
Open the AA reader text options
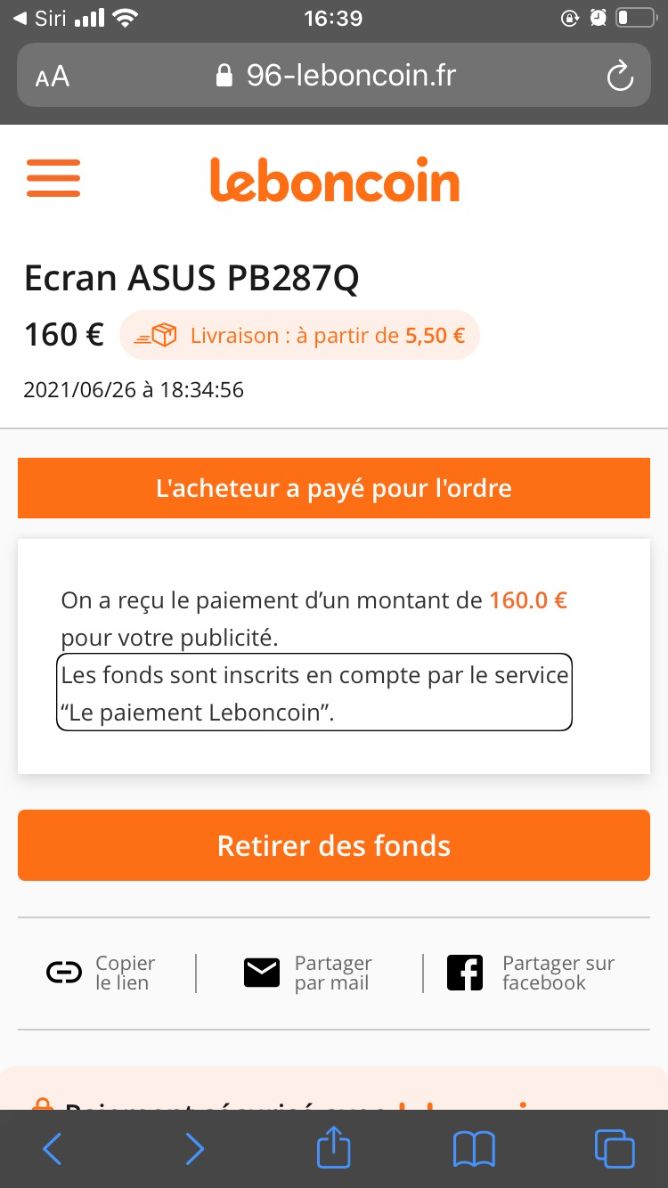coord(52,77)
